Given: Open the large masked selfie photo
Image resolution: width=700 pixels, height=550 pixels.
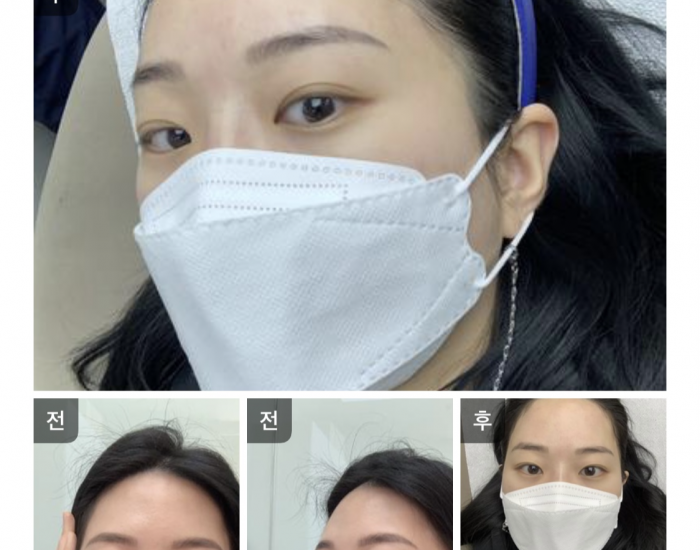Looking at the screenshot, I should coord(350,195).
